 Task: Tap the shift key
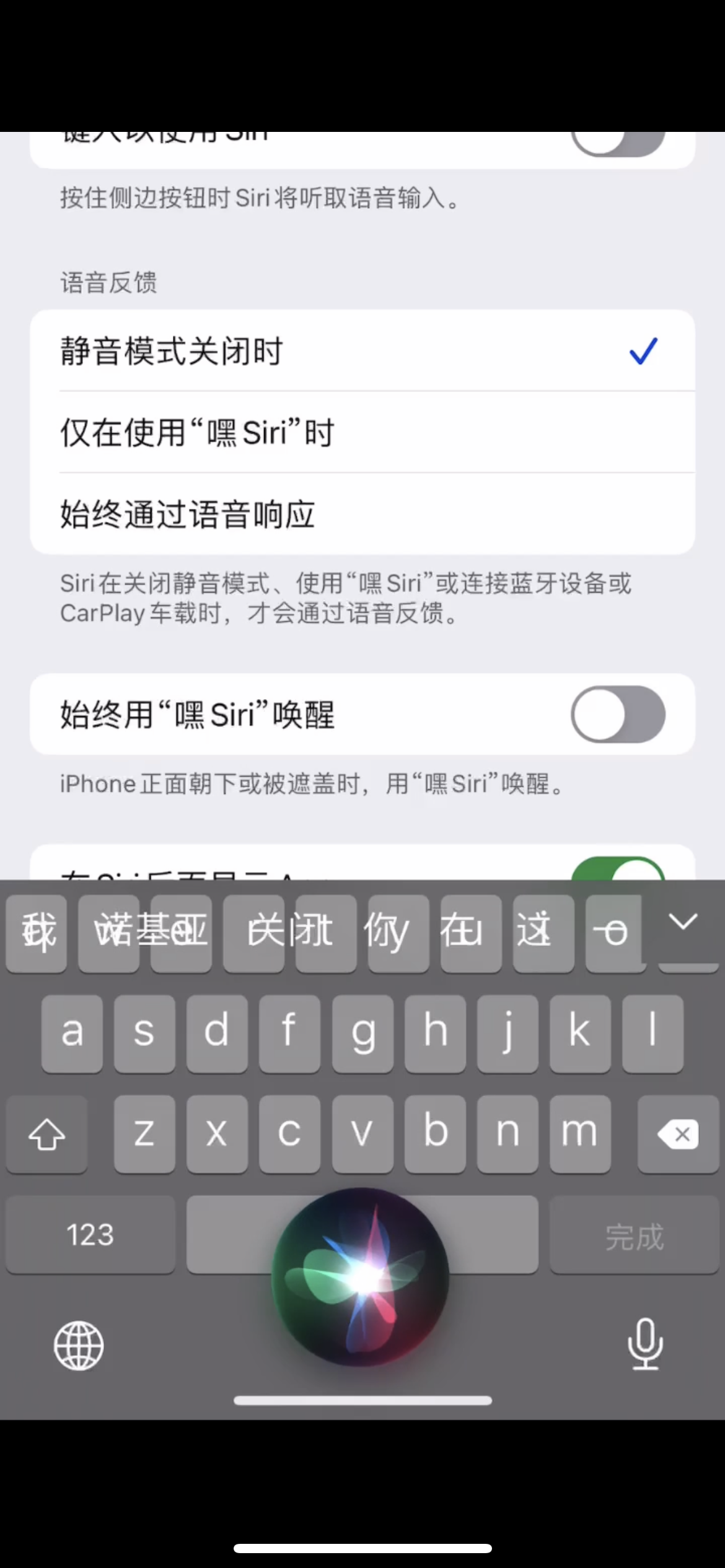pyautogui.click(x=47, y=1135)
